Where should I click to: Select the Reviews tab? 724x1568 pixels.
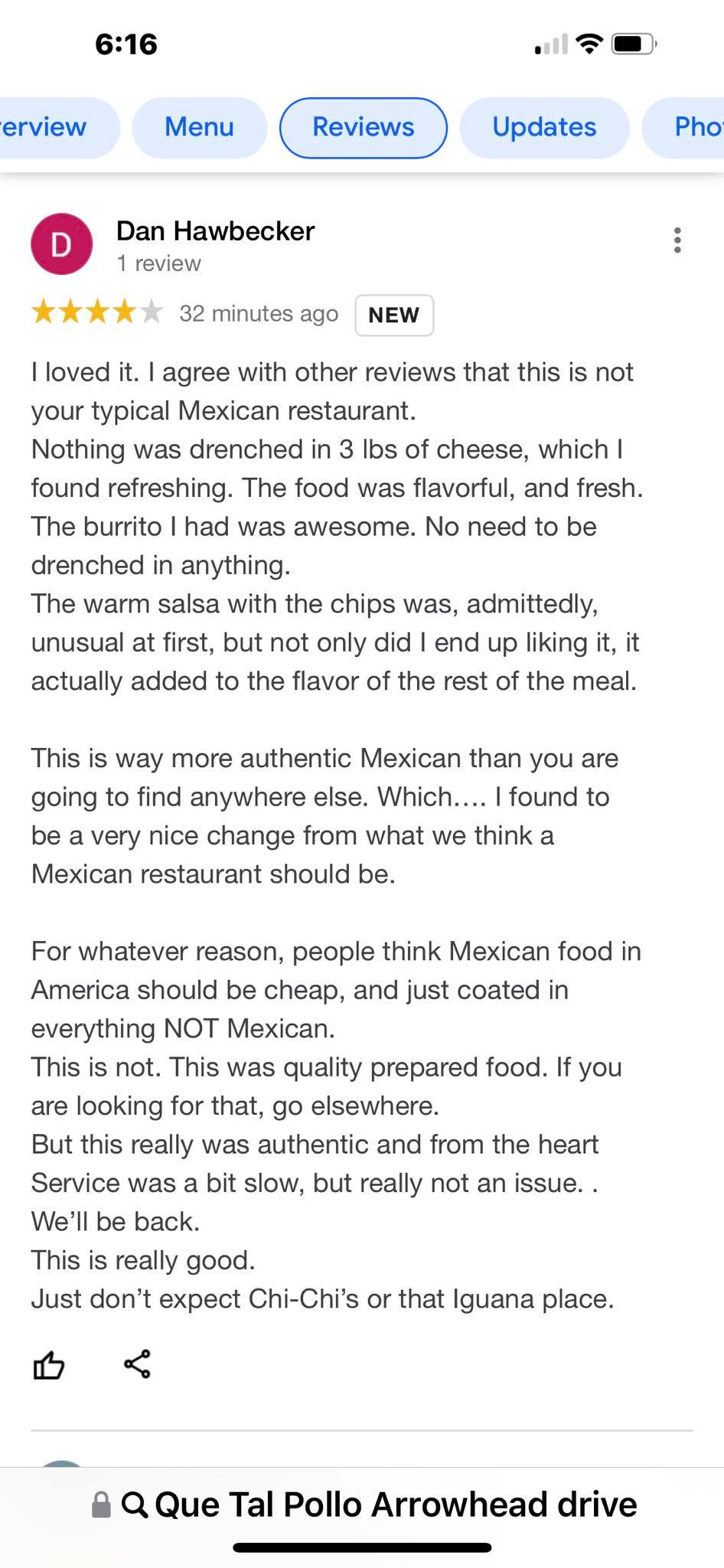363,127
